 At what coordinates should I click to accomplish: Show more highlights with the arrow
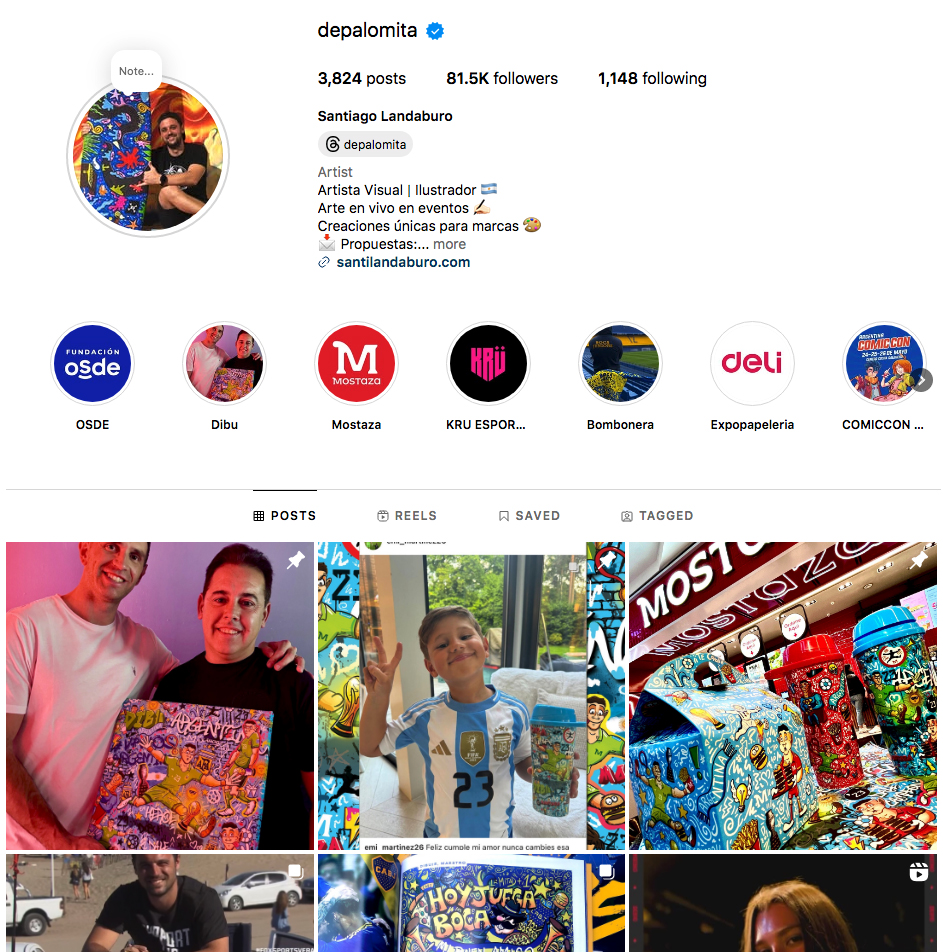pyautogui.click(x=922, y=380)
